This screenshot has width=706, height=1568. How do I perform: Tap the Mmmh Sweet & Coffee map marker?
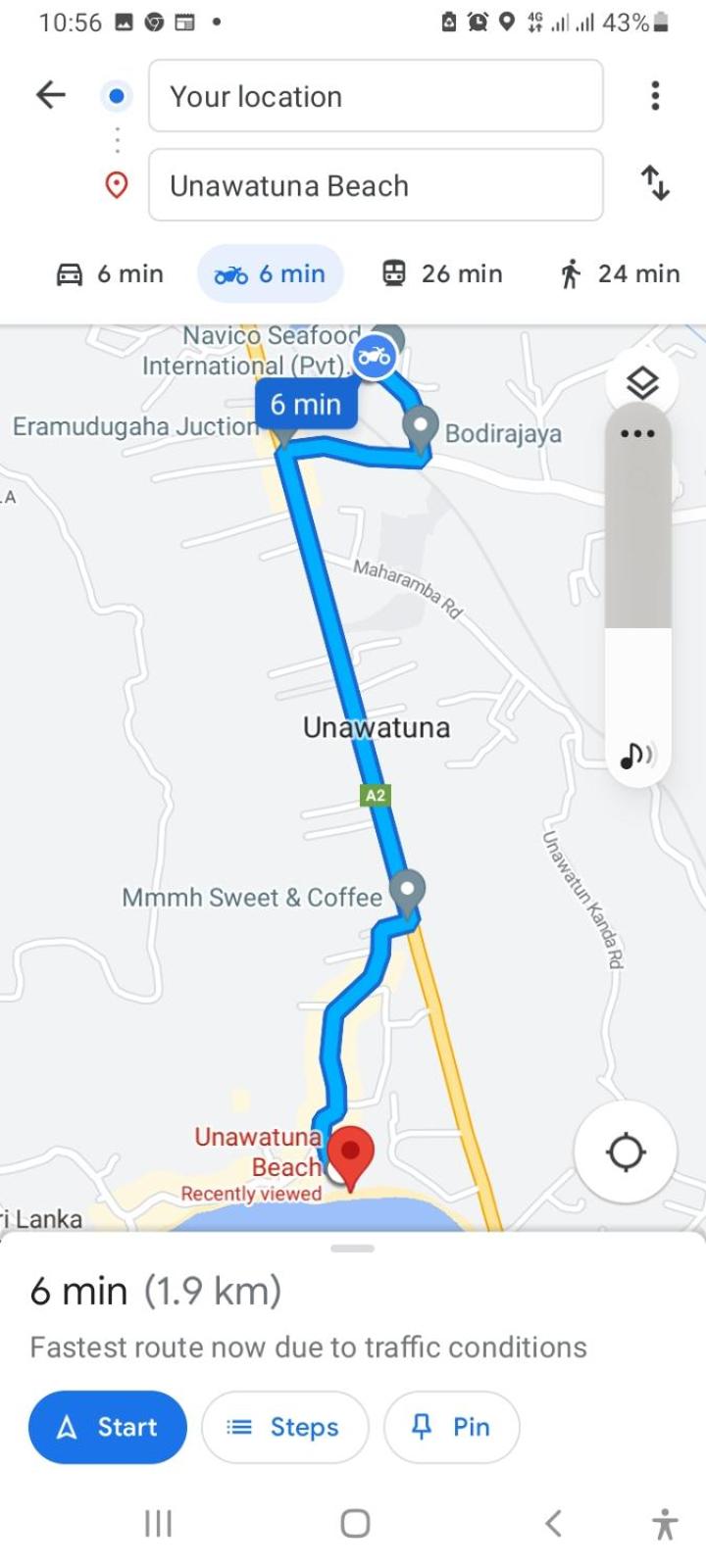[407, 890]
